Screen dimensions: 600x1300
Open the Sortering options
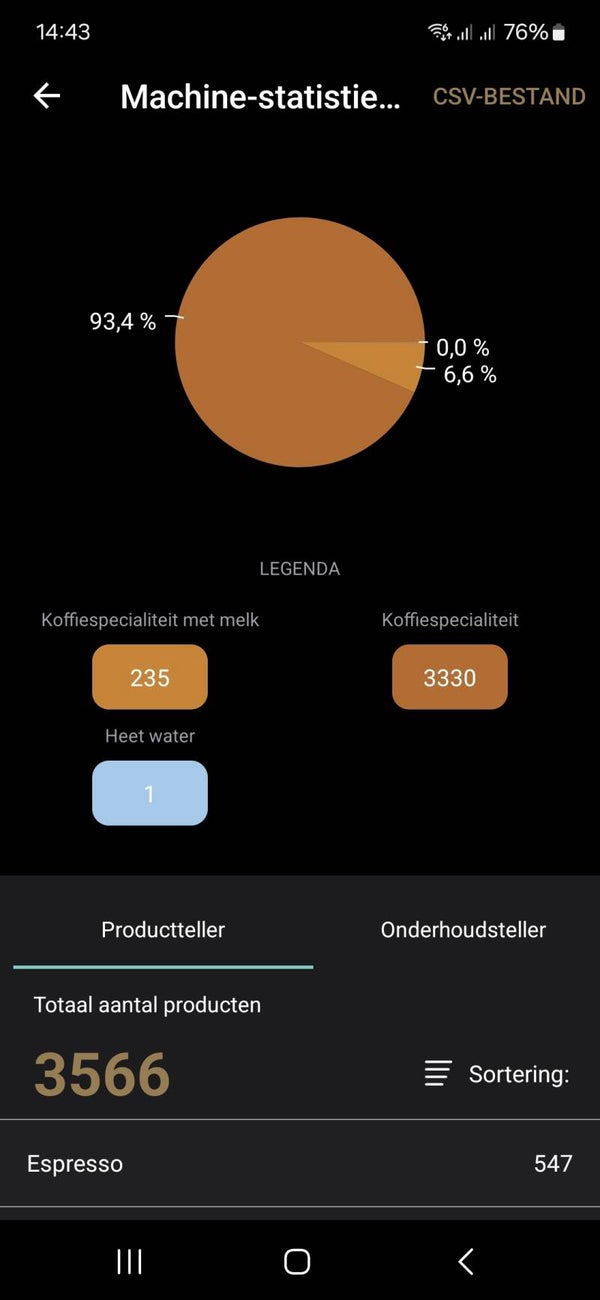point(496,1074)
